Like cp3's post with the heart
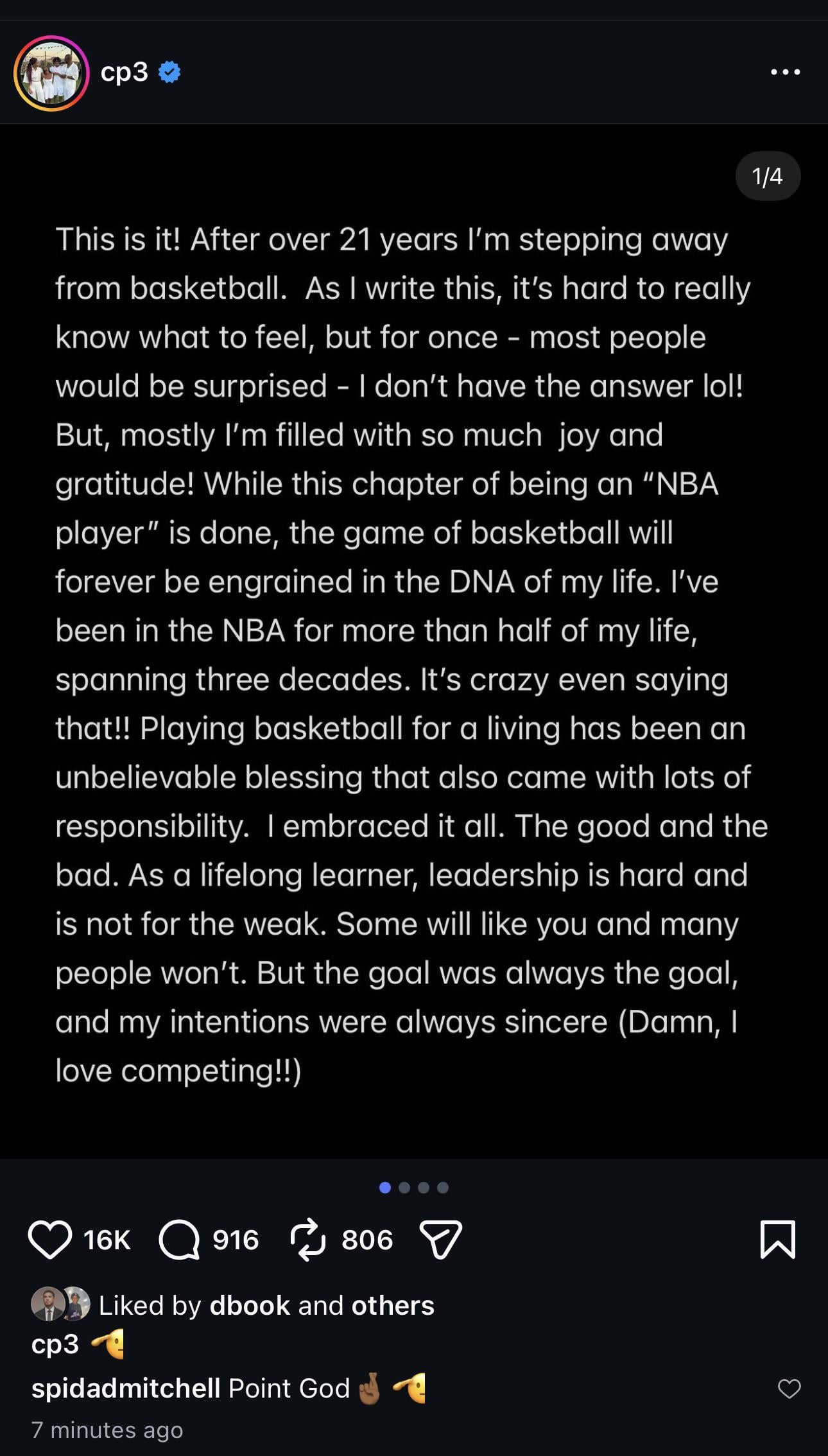Viewport: 828px width, 1456px height. [50, 1240]
